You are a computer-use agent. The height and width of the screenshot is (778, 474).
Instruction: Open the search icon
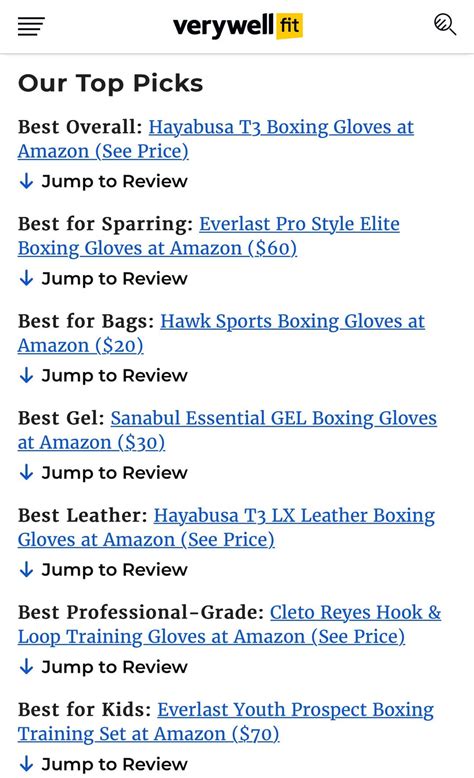tap(445, 25)
